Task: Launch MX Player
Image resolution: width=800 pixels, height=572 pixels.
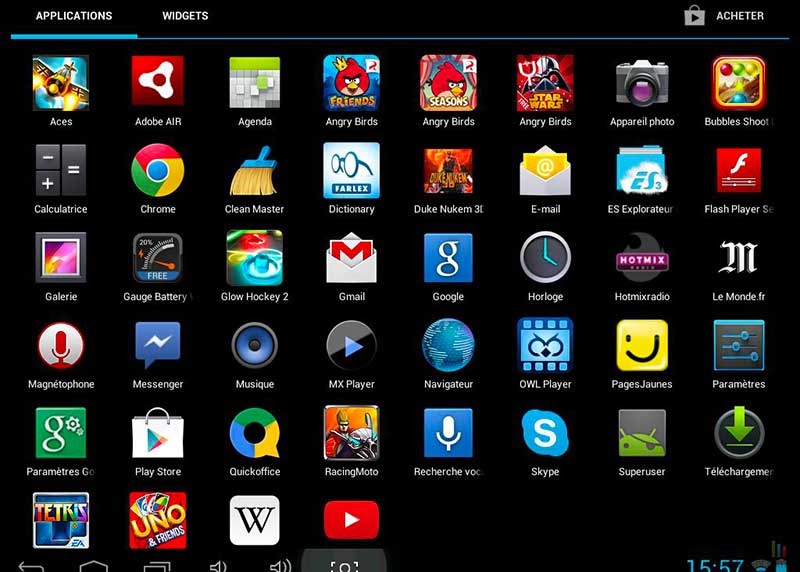Action: [351, 346]
